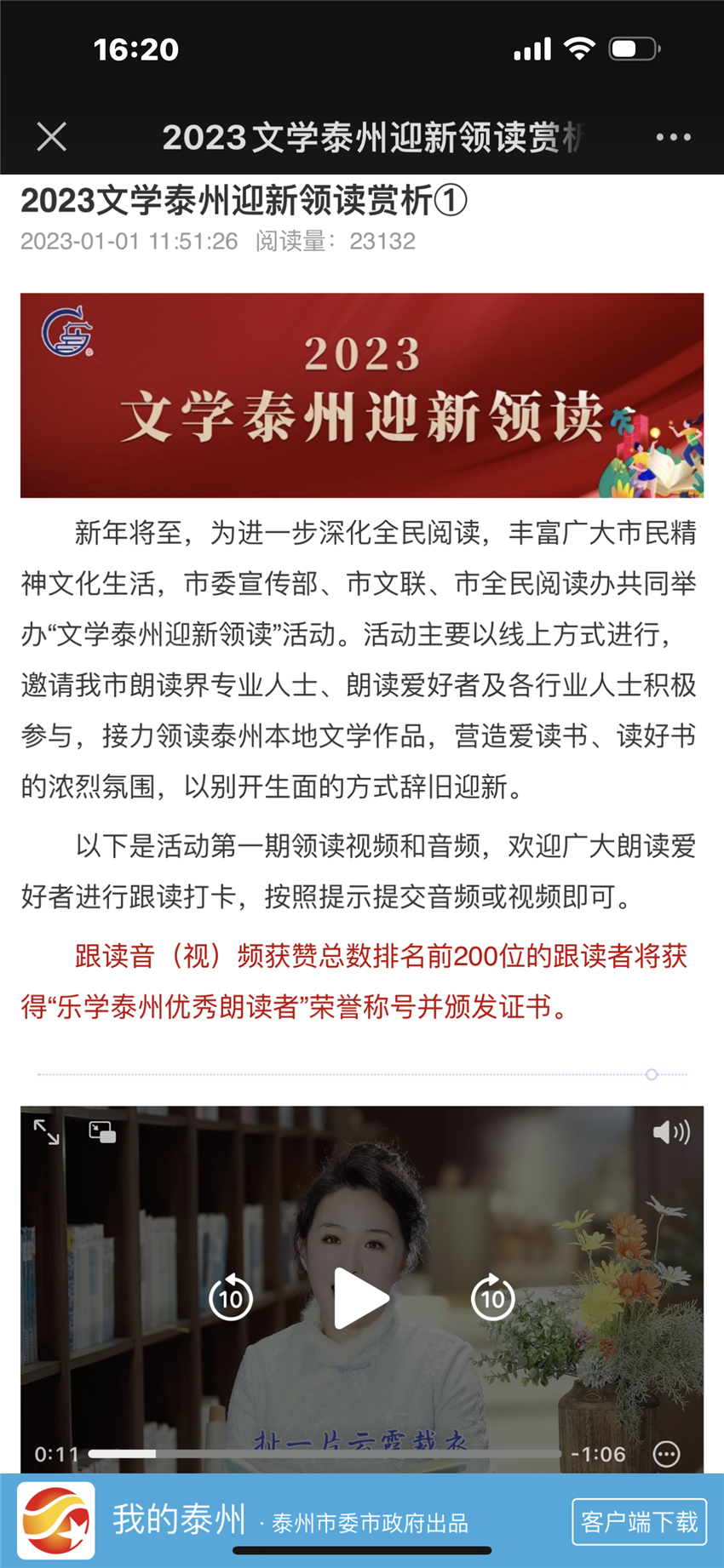
Task: Rewind the video 10 seconds
Action: [x=231, y=1298]
